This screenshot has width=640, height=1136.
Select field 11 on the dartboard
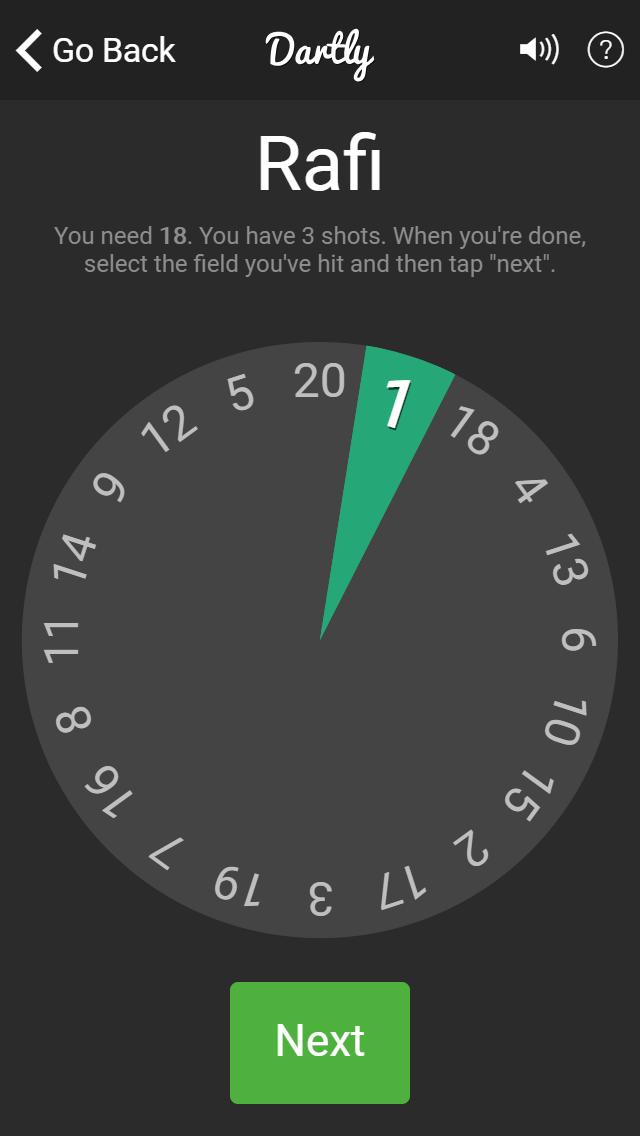pos(62,640)
